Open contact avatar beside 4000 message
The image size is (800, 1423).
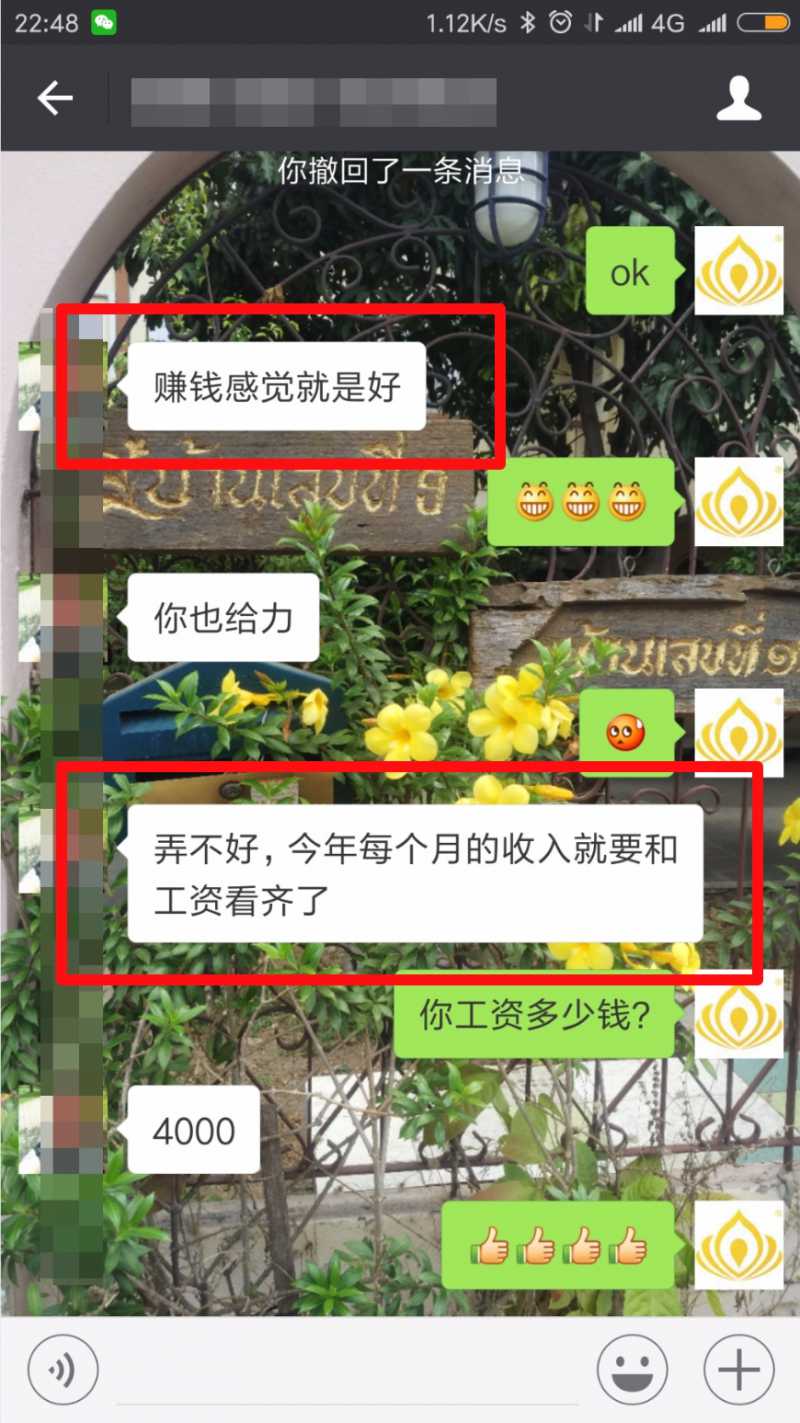pos(62,1131)
